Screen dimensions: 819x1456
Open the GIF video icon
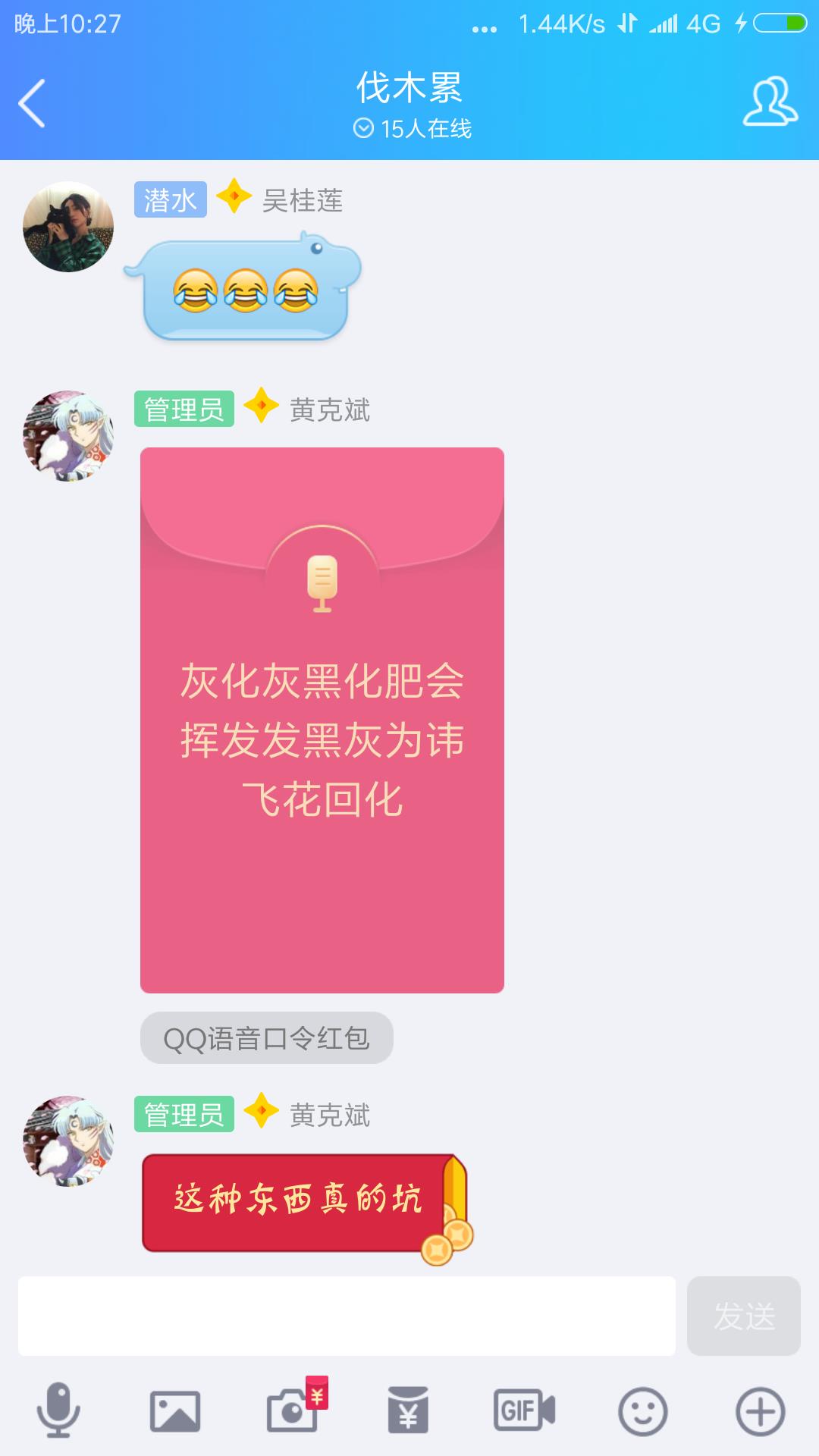(x=524, y=1410)
